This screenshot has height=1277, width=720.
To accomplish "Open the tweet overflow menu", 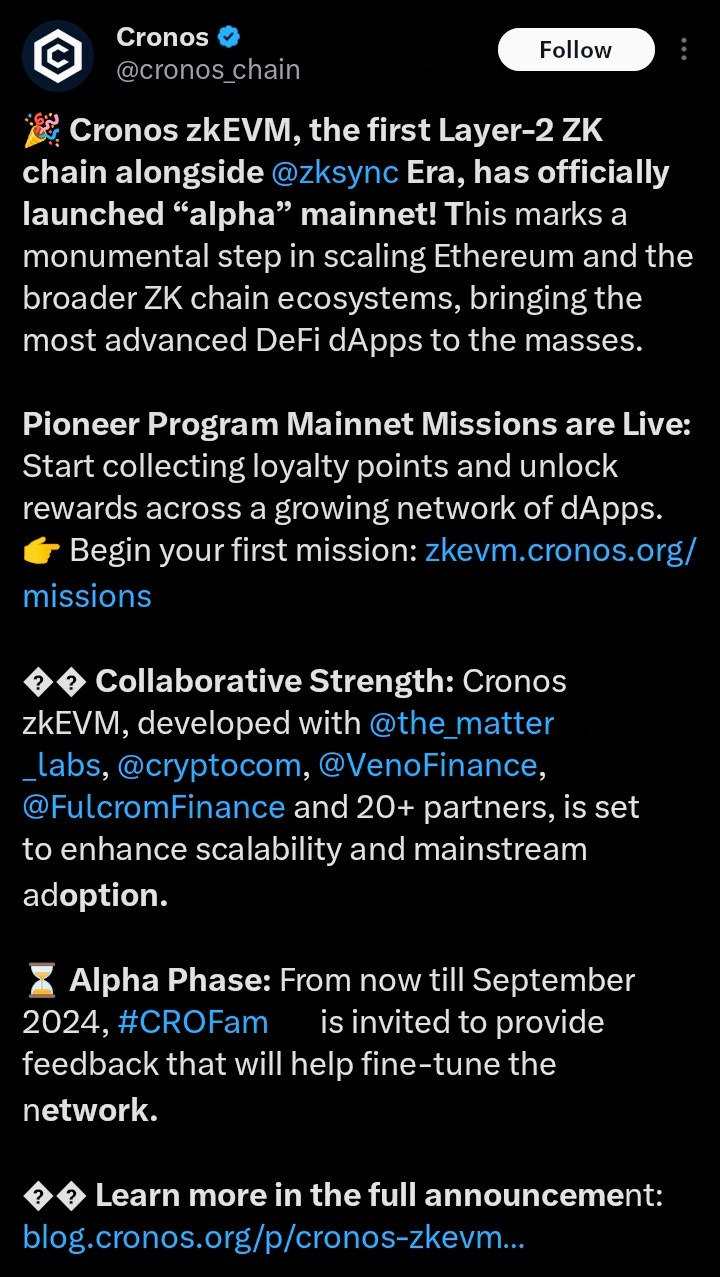I will tap(684, 50).
